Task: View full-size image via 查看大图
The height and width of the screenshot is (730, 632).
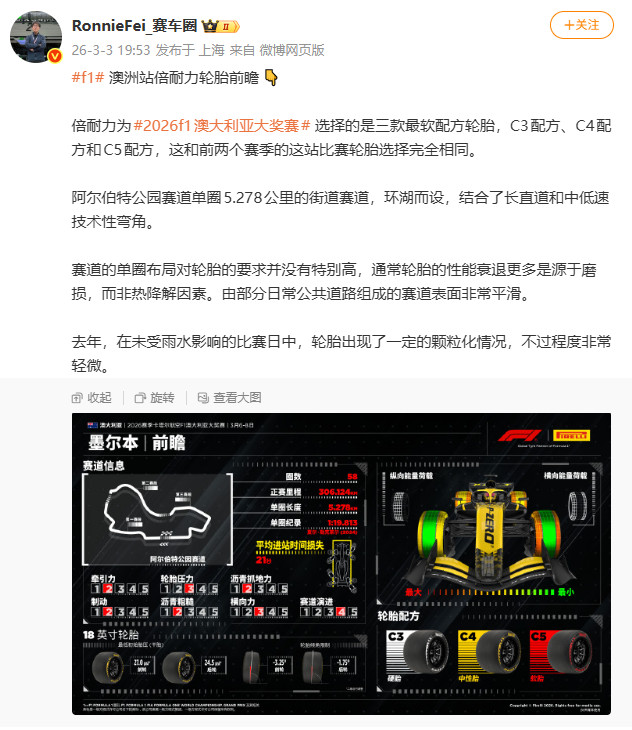Action: pyautogui.click(x=228, y=397)
